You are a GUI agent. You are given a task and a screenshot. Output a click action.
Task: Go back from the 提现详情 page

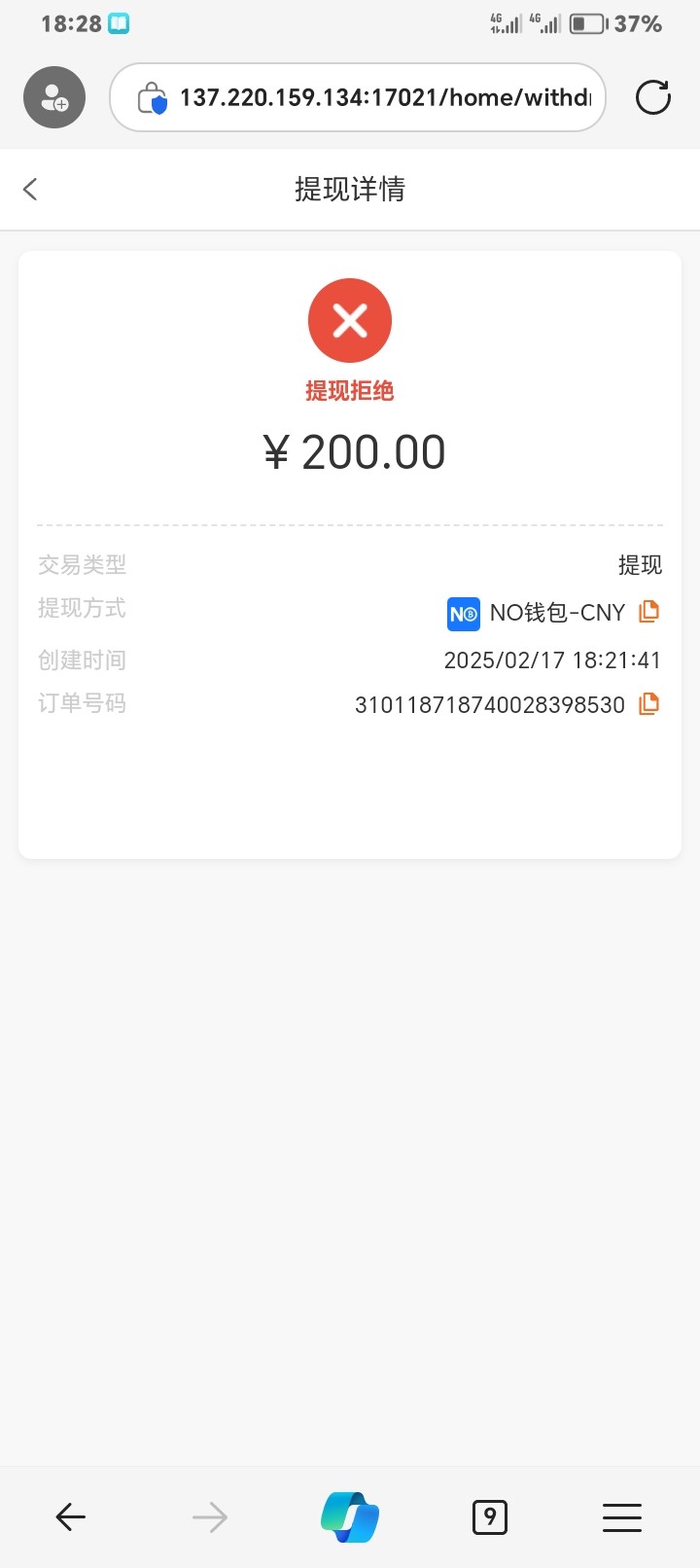pos(30,189)
